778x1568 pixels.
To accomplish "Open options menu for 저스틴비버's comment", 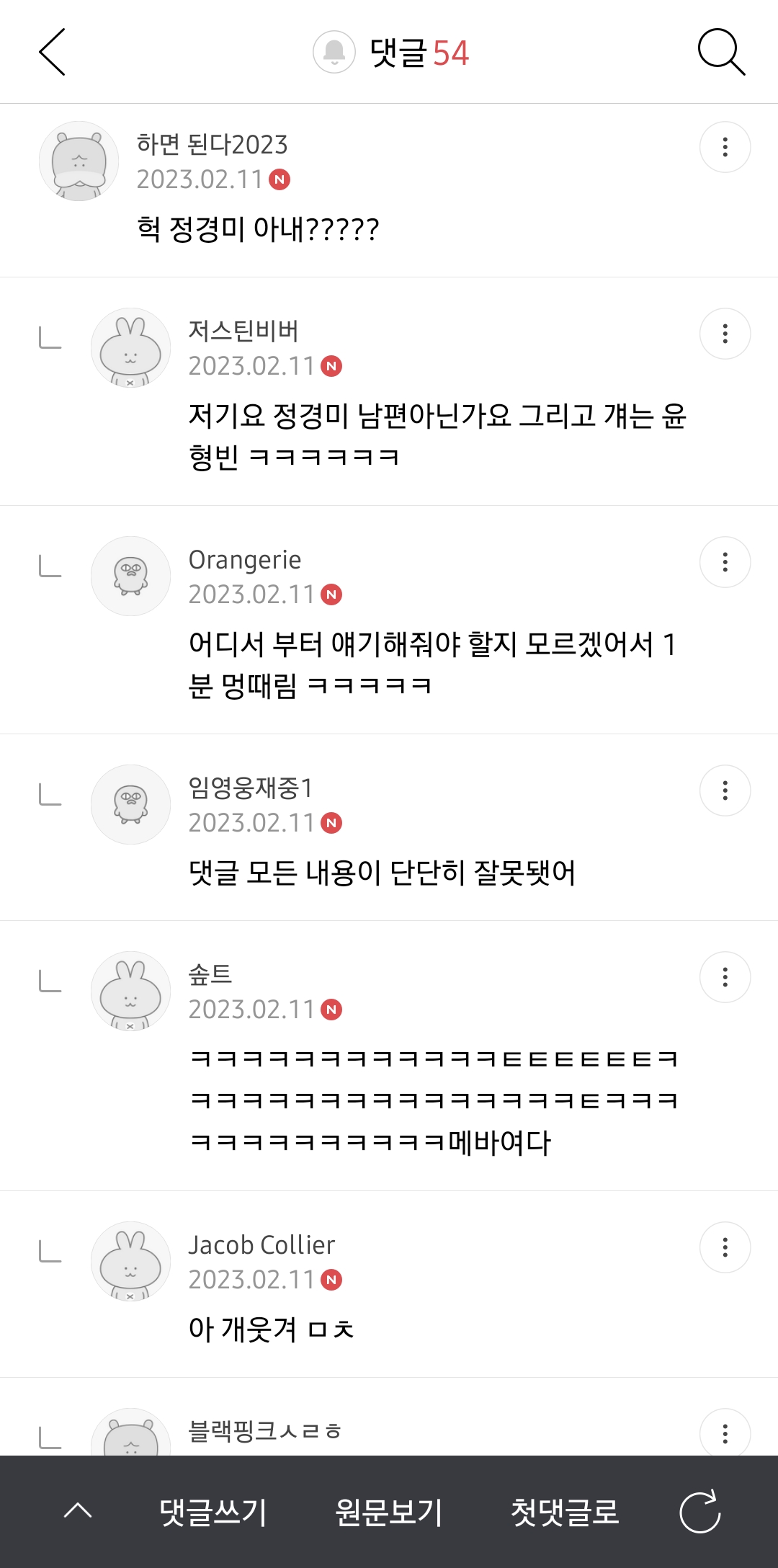I will coord(725,334).
